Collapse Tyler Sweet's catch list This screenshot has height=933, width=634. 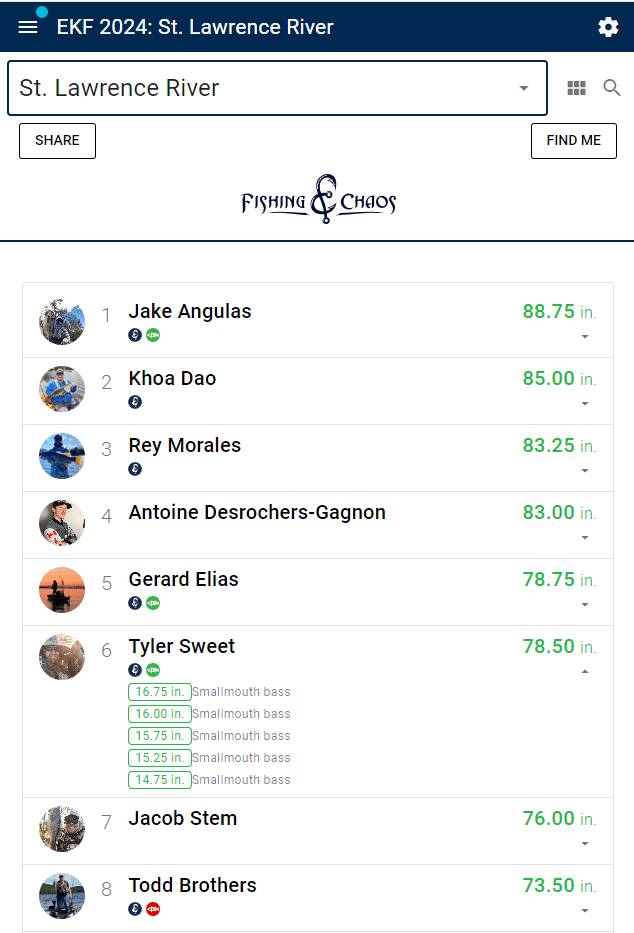[x=585, y=671]
